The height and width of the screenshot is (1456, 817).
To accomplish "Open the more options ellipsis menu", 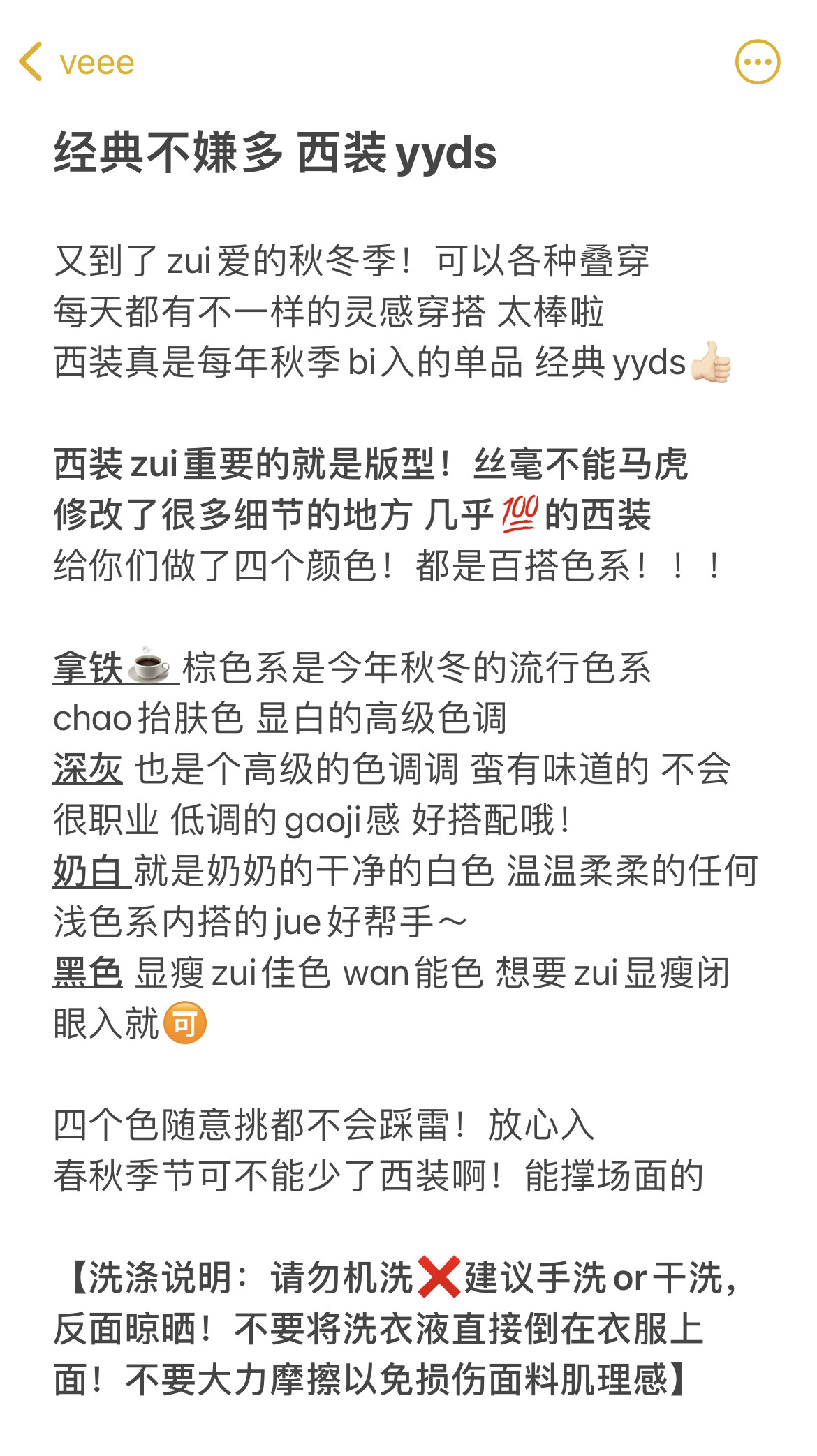I will pos(758,62).
